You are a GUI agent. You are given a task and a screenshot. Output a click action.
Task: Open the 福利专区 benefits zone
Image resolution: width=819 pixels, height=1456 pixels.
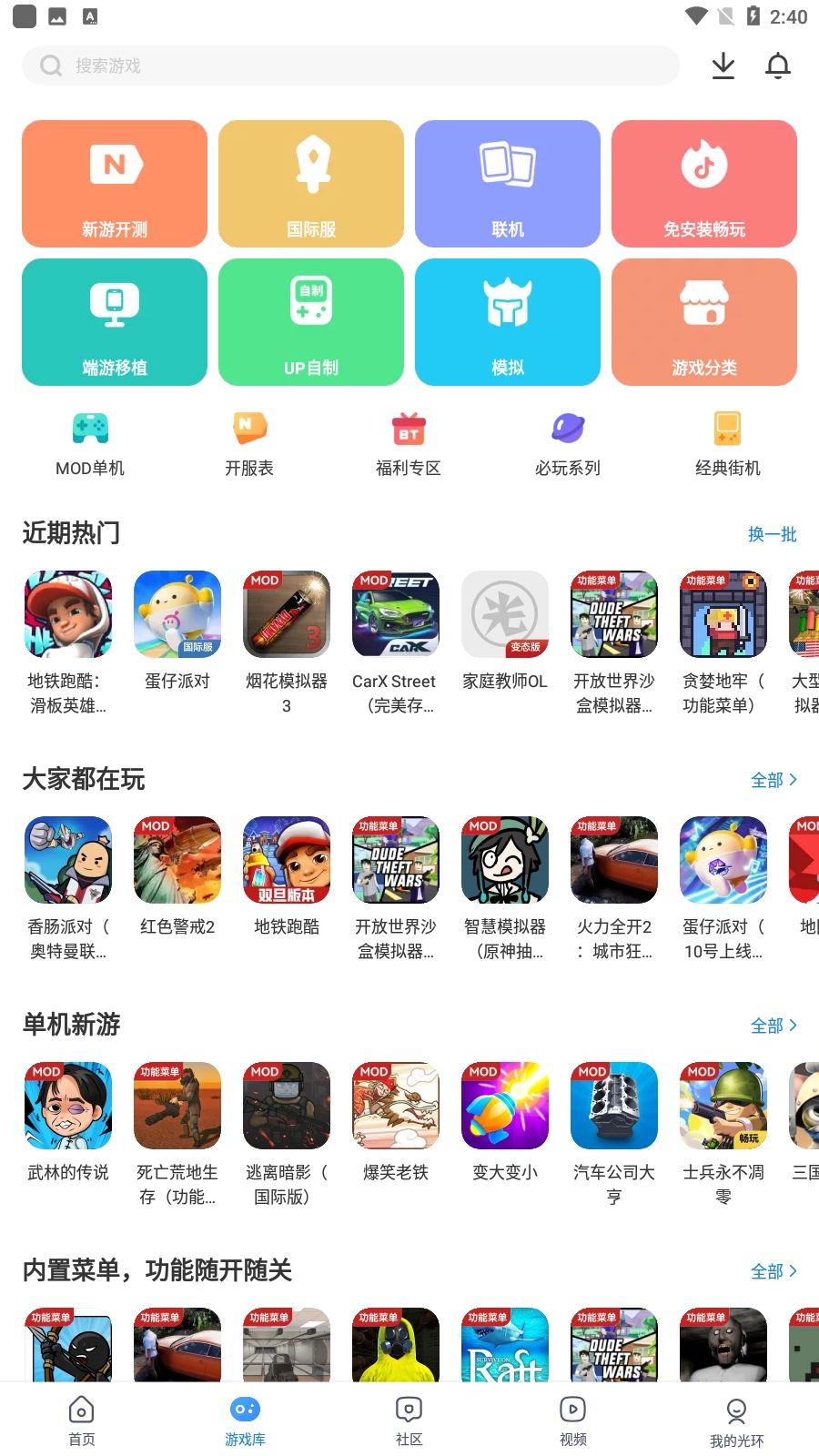click(408, 441)
